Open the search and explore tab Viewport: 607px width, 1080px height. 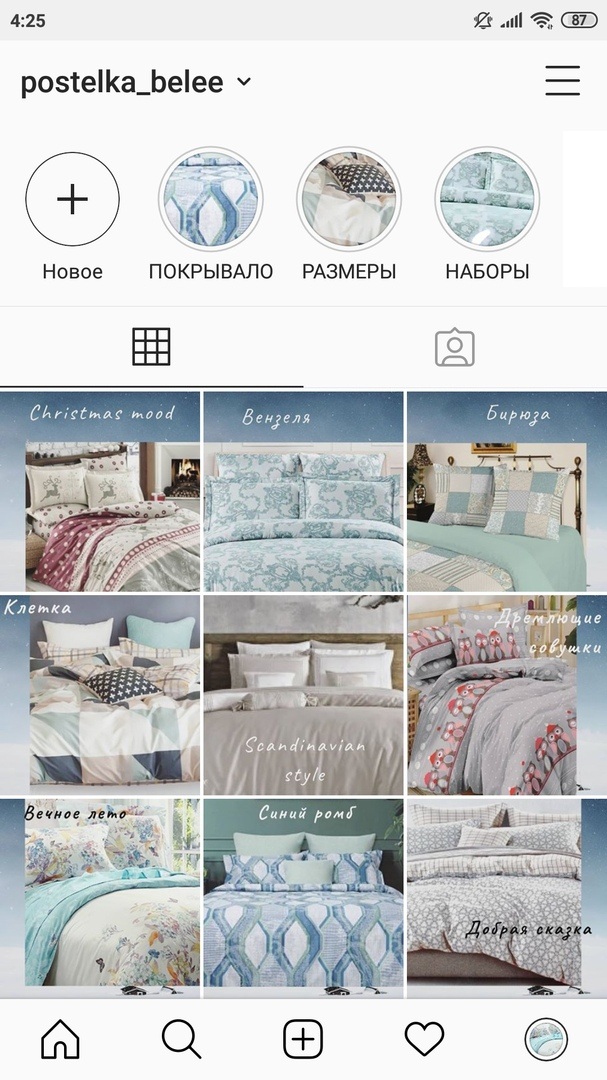click(181, 1040)
